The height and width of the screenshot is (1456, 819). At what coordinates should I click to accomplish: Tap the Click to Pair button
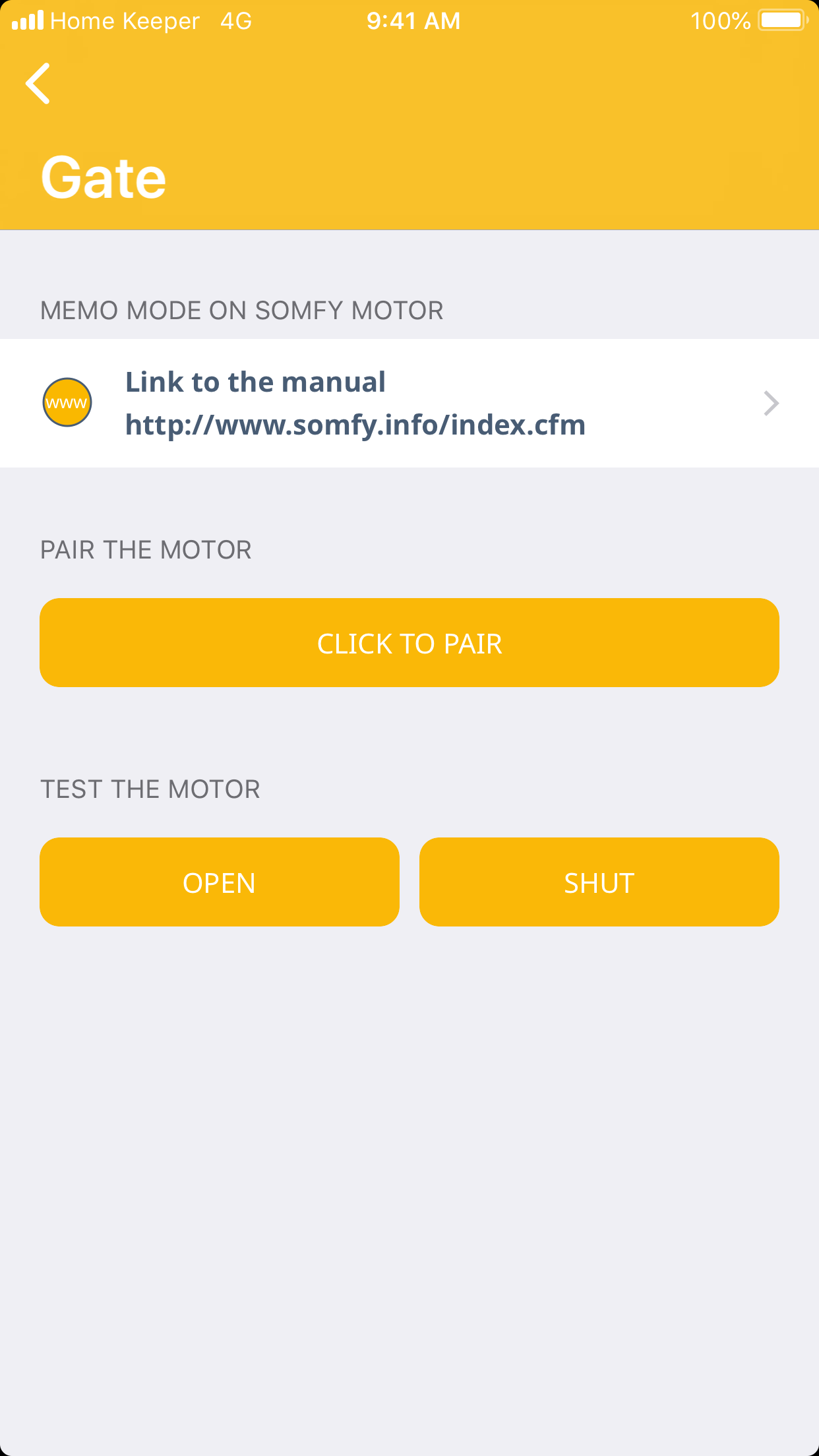click(x=409, y=643)
